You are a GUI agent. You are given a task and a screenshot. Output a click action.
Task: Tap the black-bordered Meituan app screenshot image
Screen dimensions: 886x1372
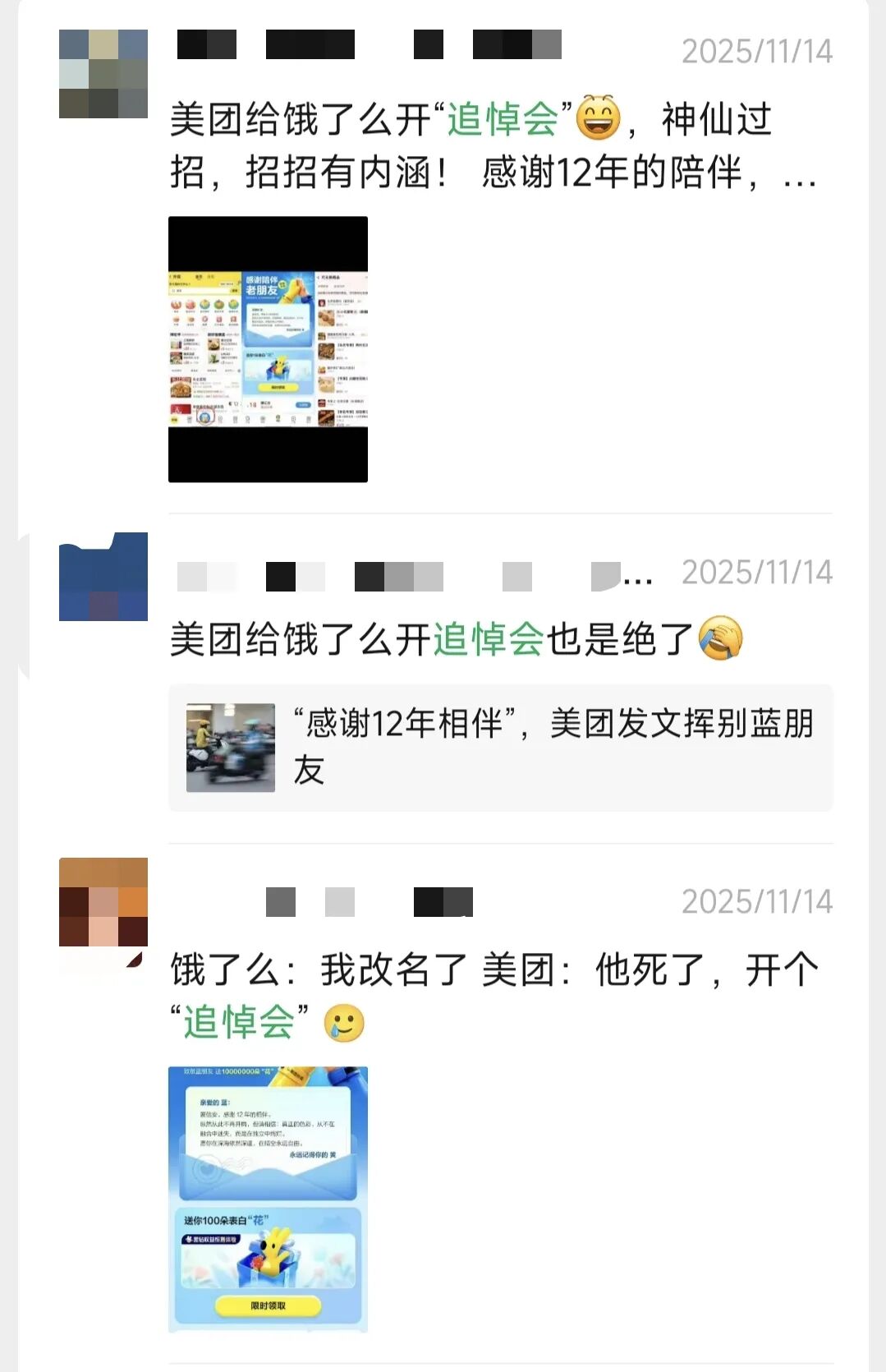point(269,348)
